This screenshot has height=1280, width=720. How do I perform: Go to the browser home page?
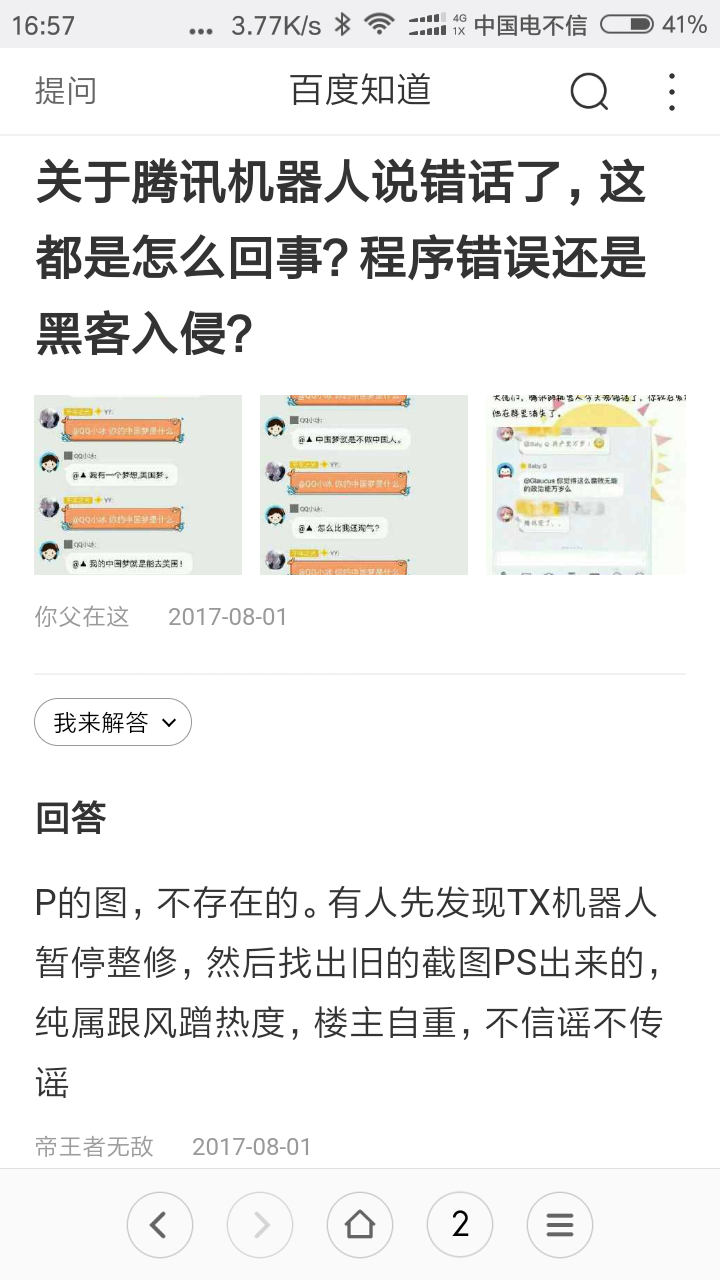coord(360,1224)
